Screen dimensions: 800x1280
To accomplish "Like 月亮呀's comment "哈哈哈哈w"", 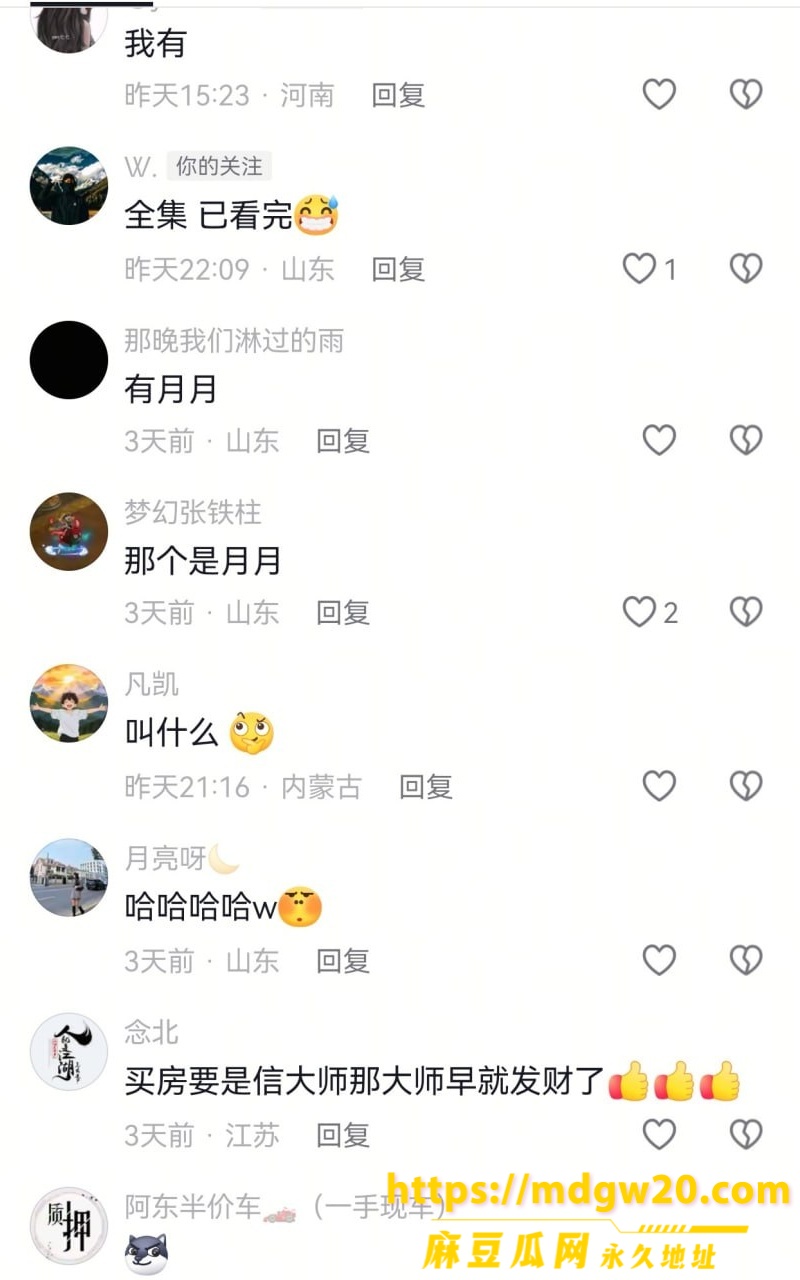I will click(x=659, y=960).
